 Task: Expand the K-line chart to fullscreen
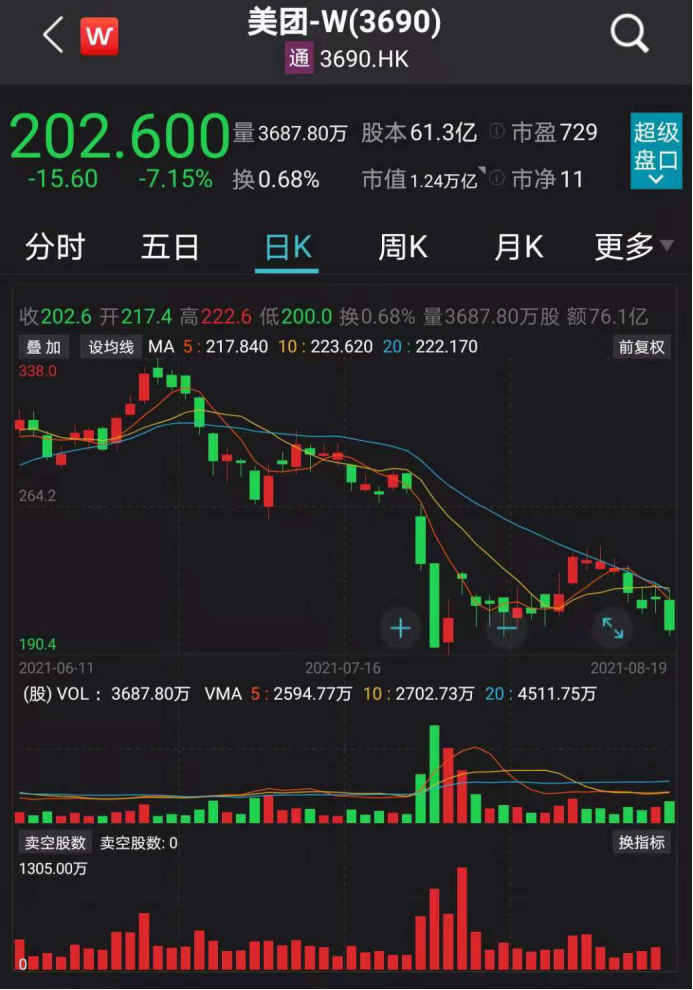tap(612, 628)
